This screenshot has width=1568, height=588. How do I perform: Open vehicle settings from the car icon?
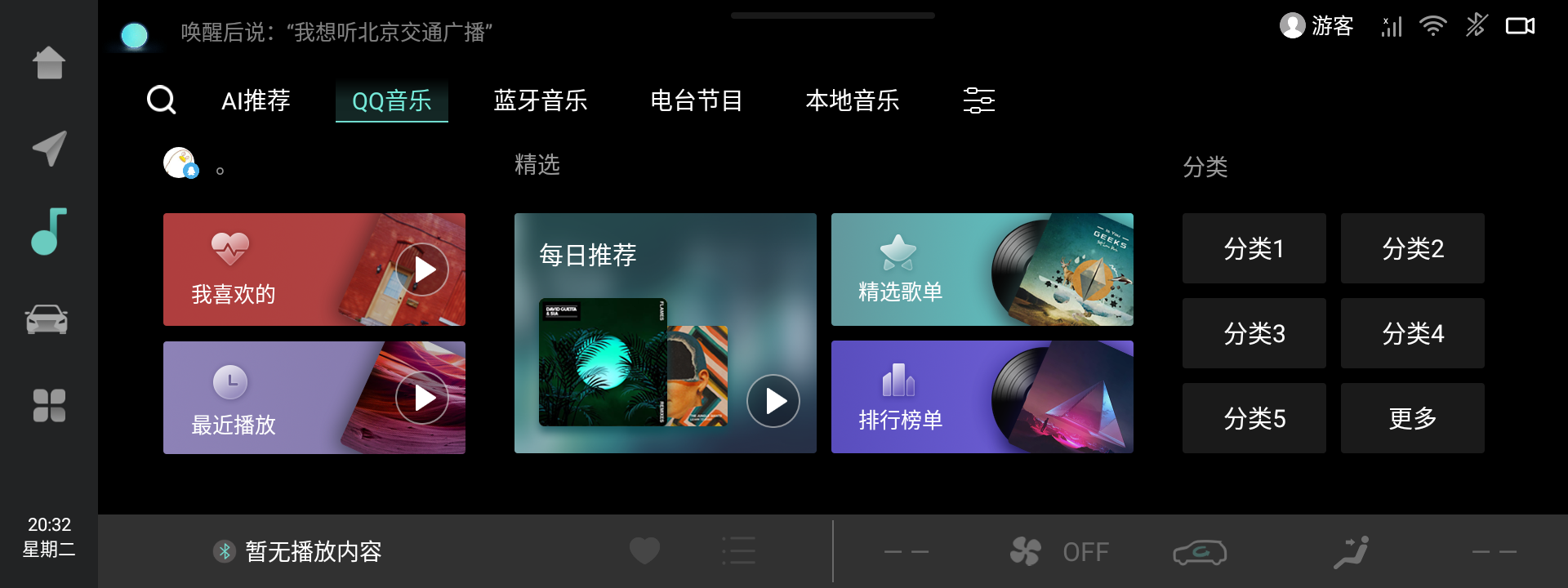point(47,319)
